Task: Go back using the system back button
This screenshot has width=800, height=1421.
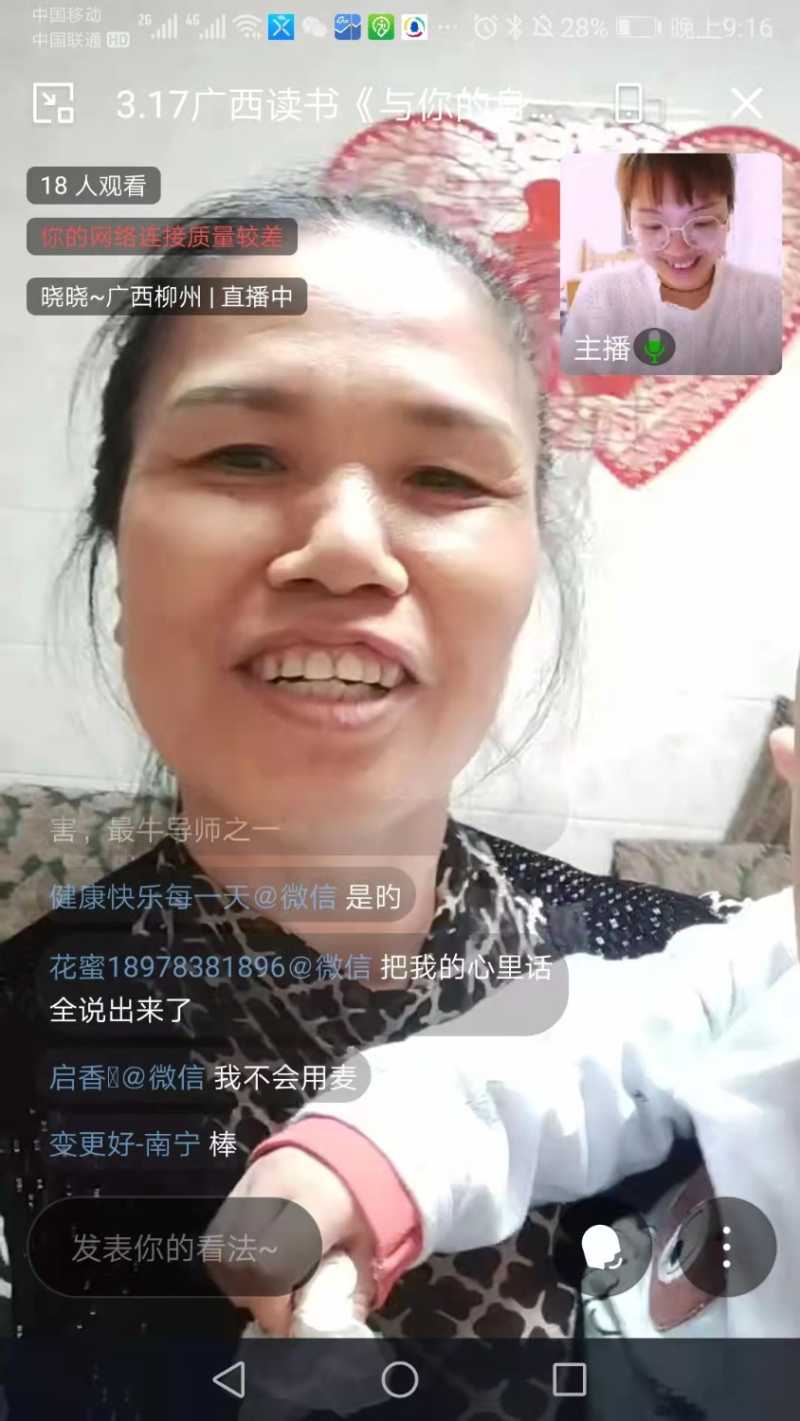Action: click(x=229, y=1380)
